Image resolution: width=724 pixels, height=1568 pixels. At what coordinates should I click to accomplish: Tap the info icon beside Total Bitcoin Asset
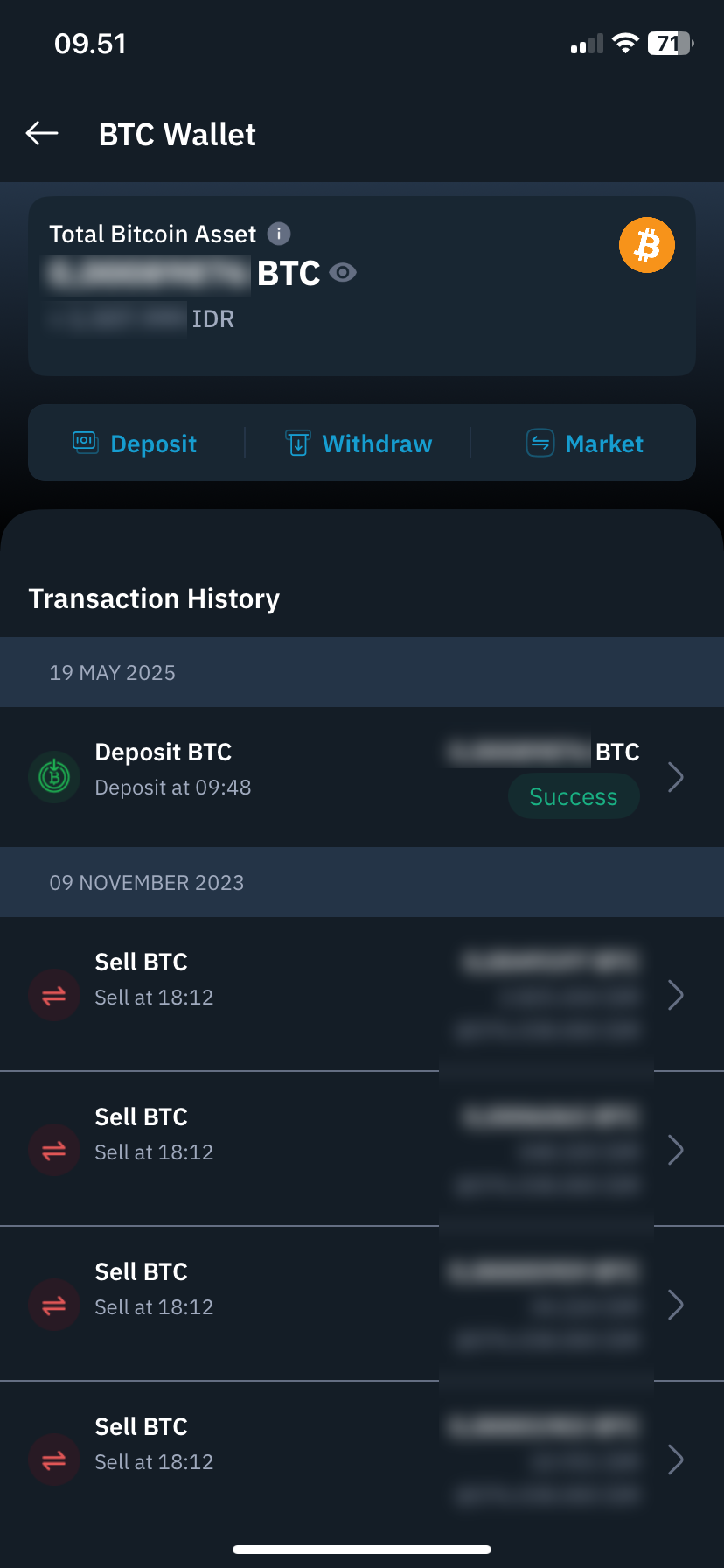click(x=279, y=234)
